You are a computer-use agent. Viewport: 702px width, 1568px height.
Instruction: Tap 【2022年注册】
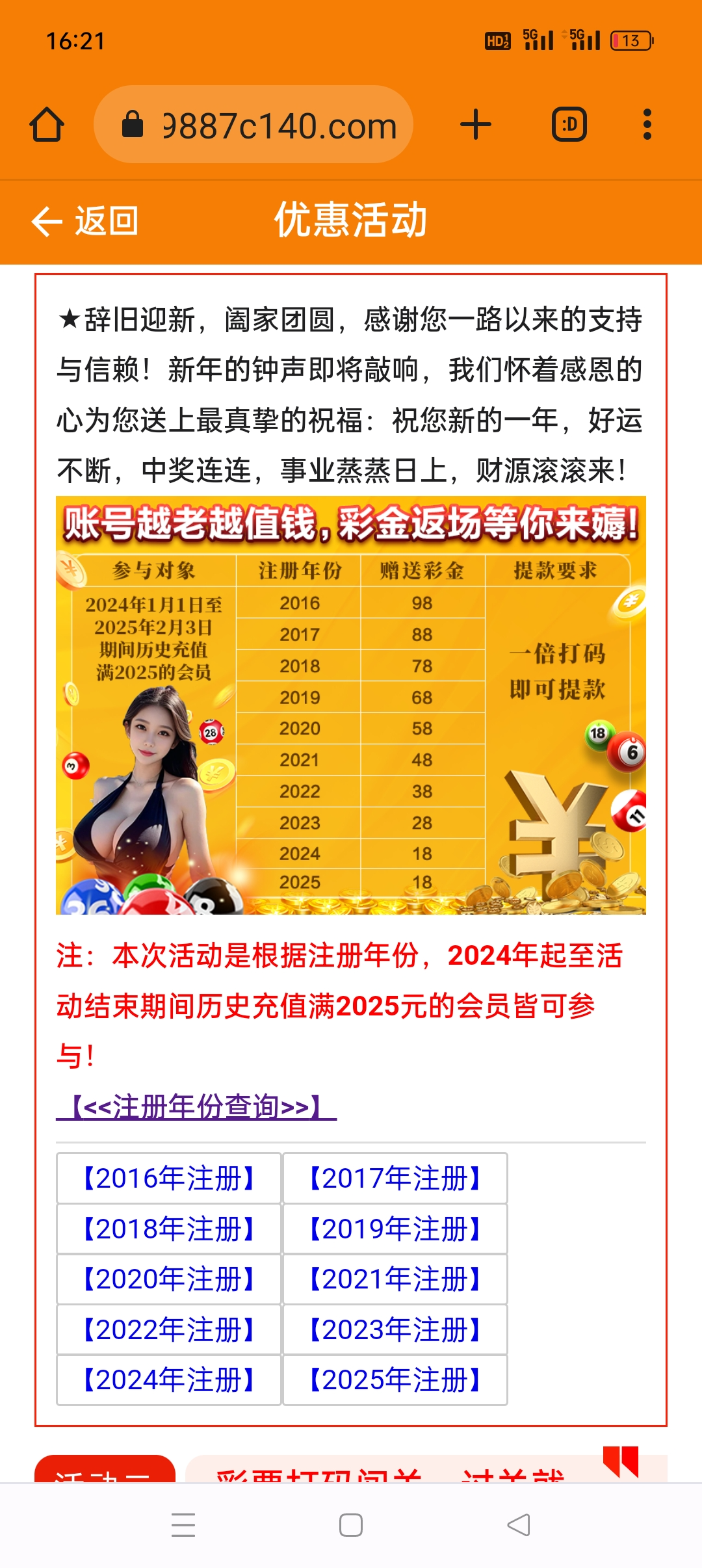coord(169,1329)
